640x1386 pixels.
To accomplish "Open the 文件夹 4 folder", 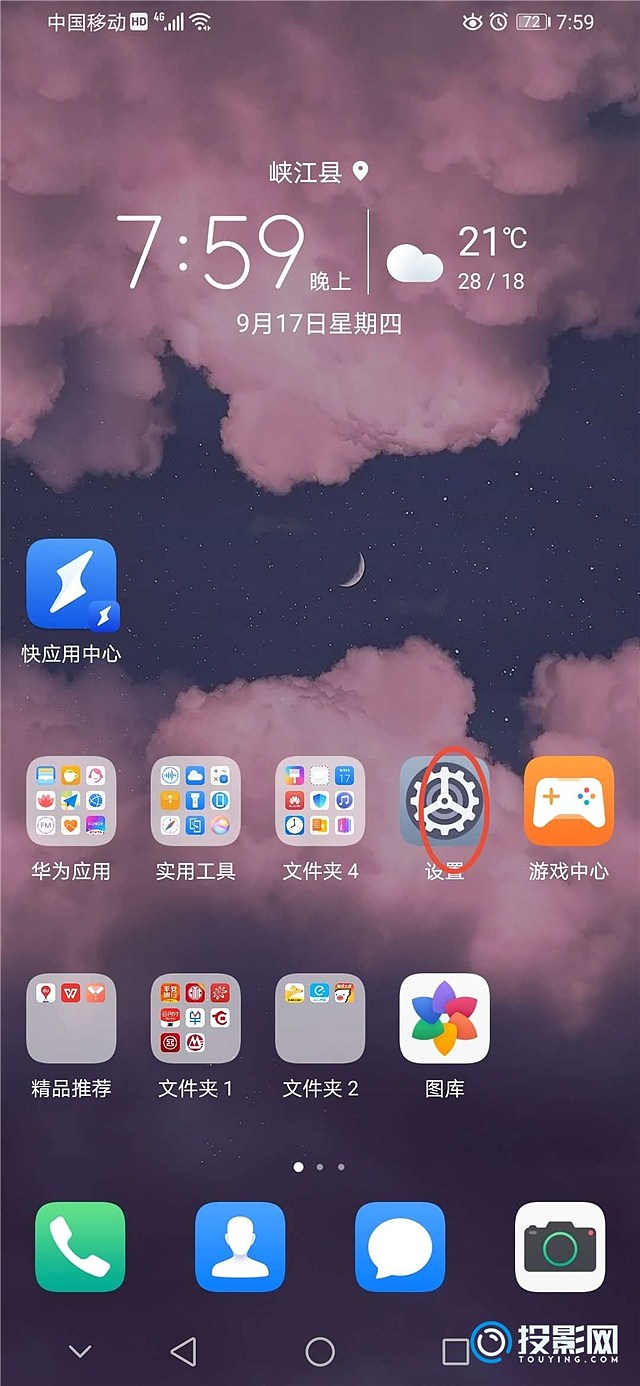I will click(x=320, y=801).
